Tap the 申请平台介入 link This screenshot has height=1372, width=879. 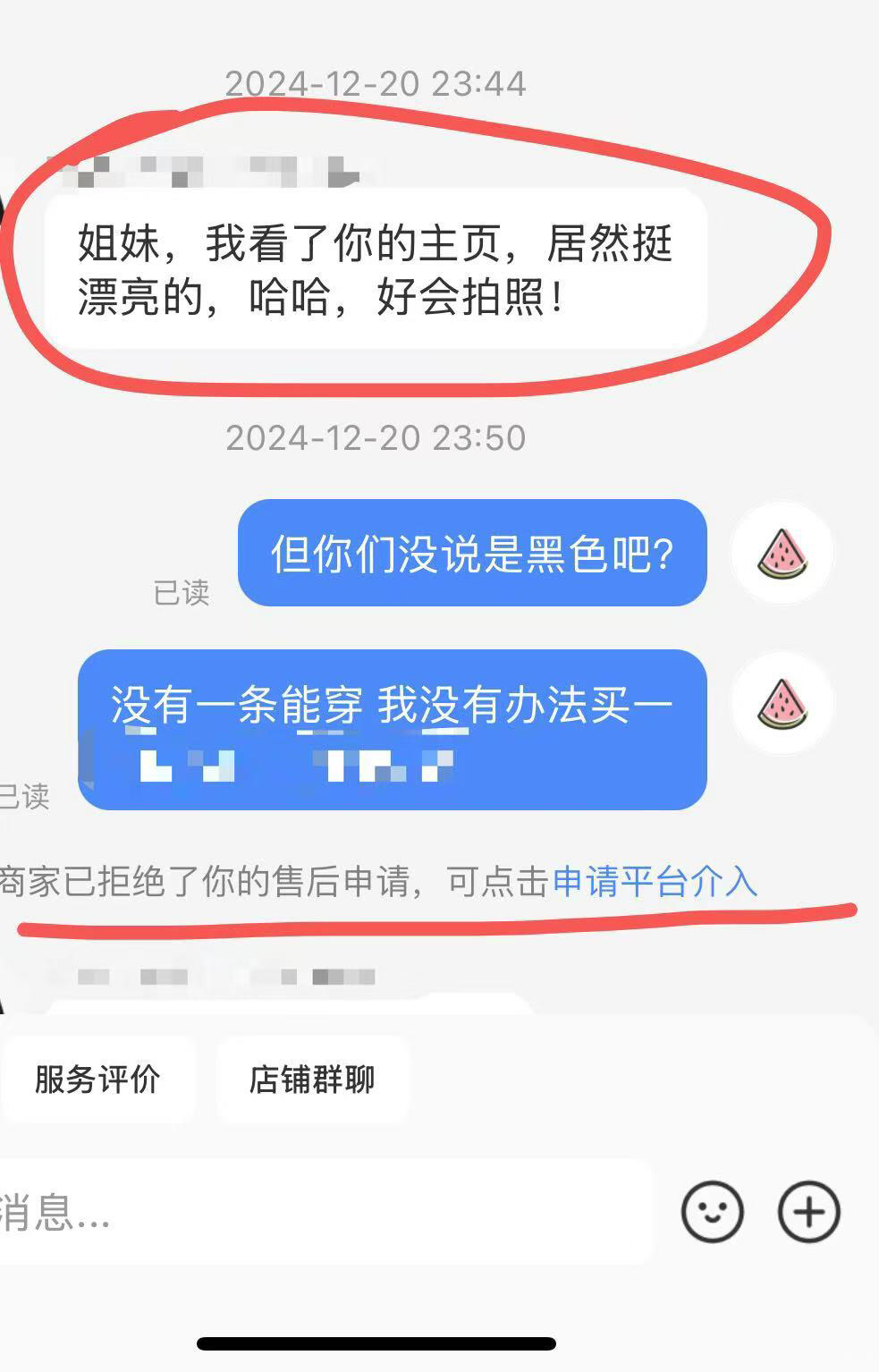(655, 882)
